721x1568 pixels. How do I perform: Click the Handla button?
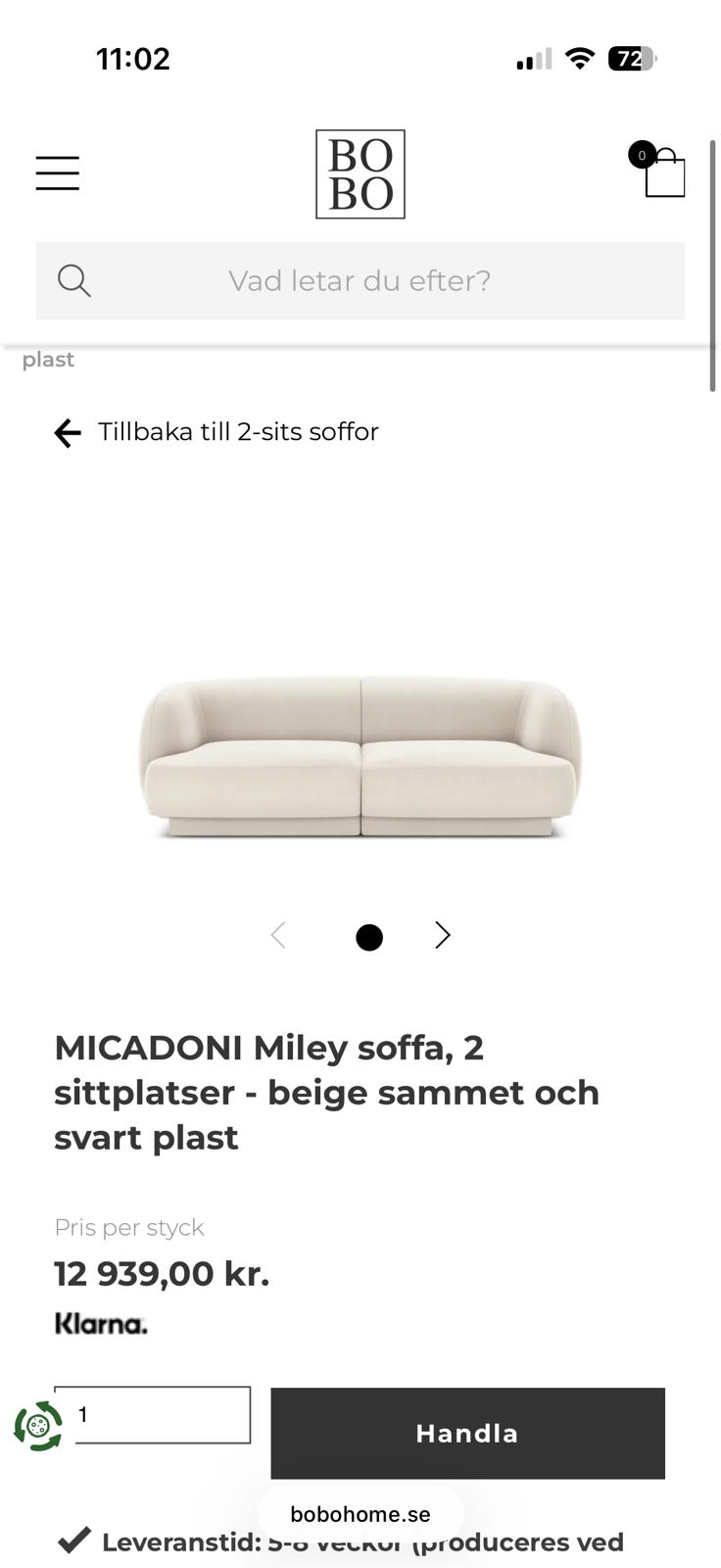click(x=467, y=1433)
